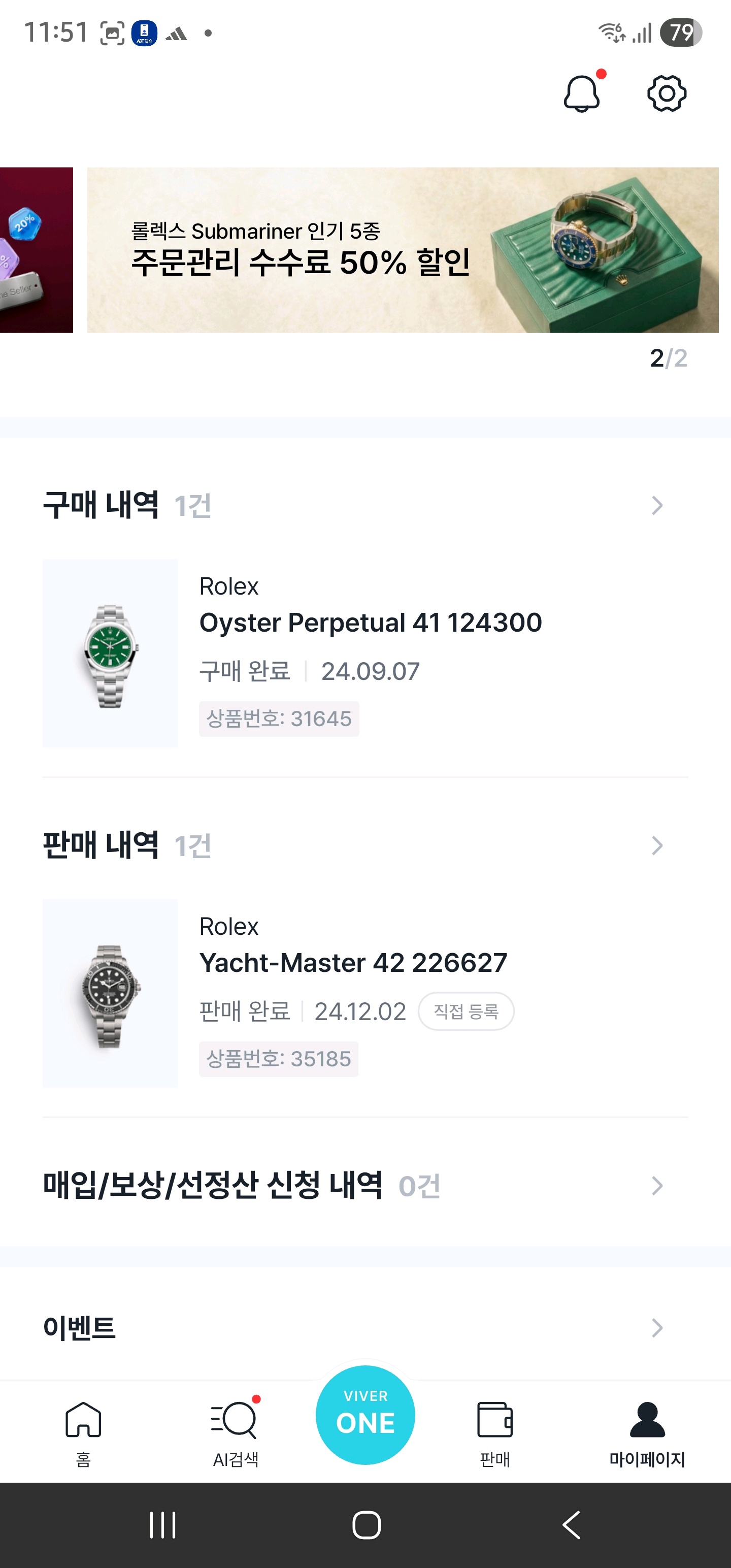
Task: Open the notifications bell
Action: point(581,94)
